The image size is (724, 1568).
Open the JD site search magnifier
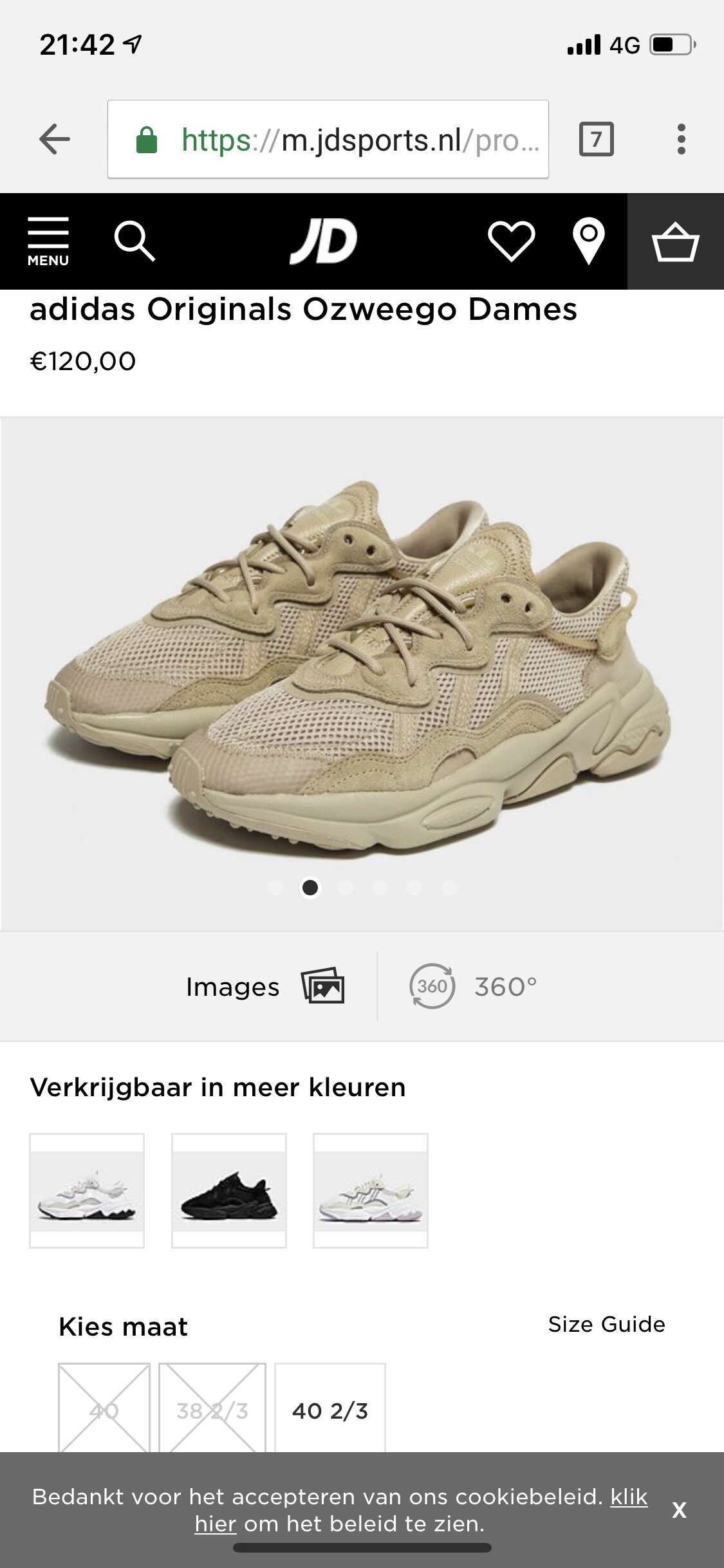click(x=135, y=241)
